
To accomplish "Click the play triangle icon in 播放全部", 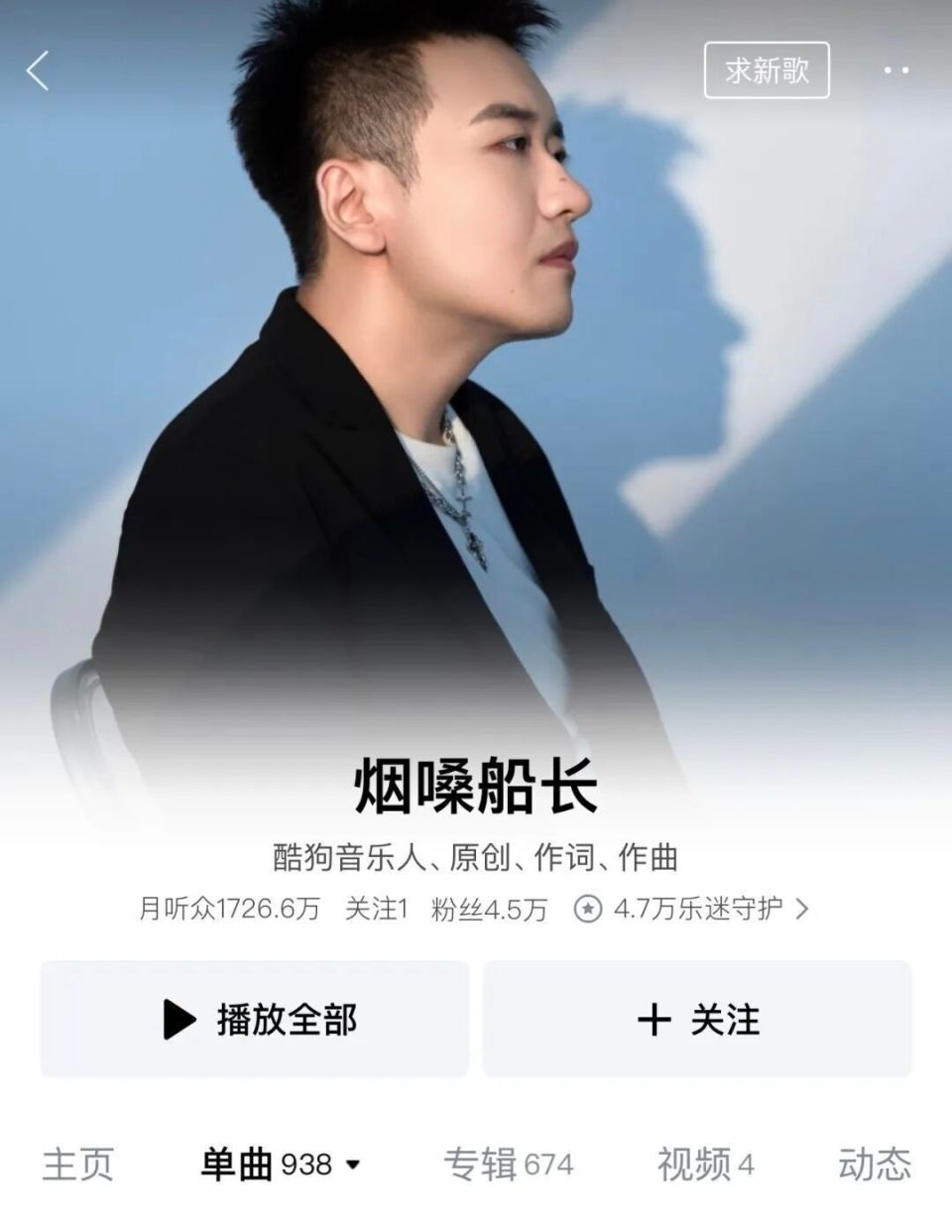I will pyautogui.click(x=178, y=1017).
